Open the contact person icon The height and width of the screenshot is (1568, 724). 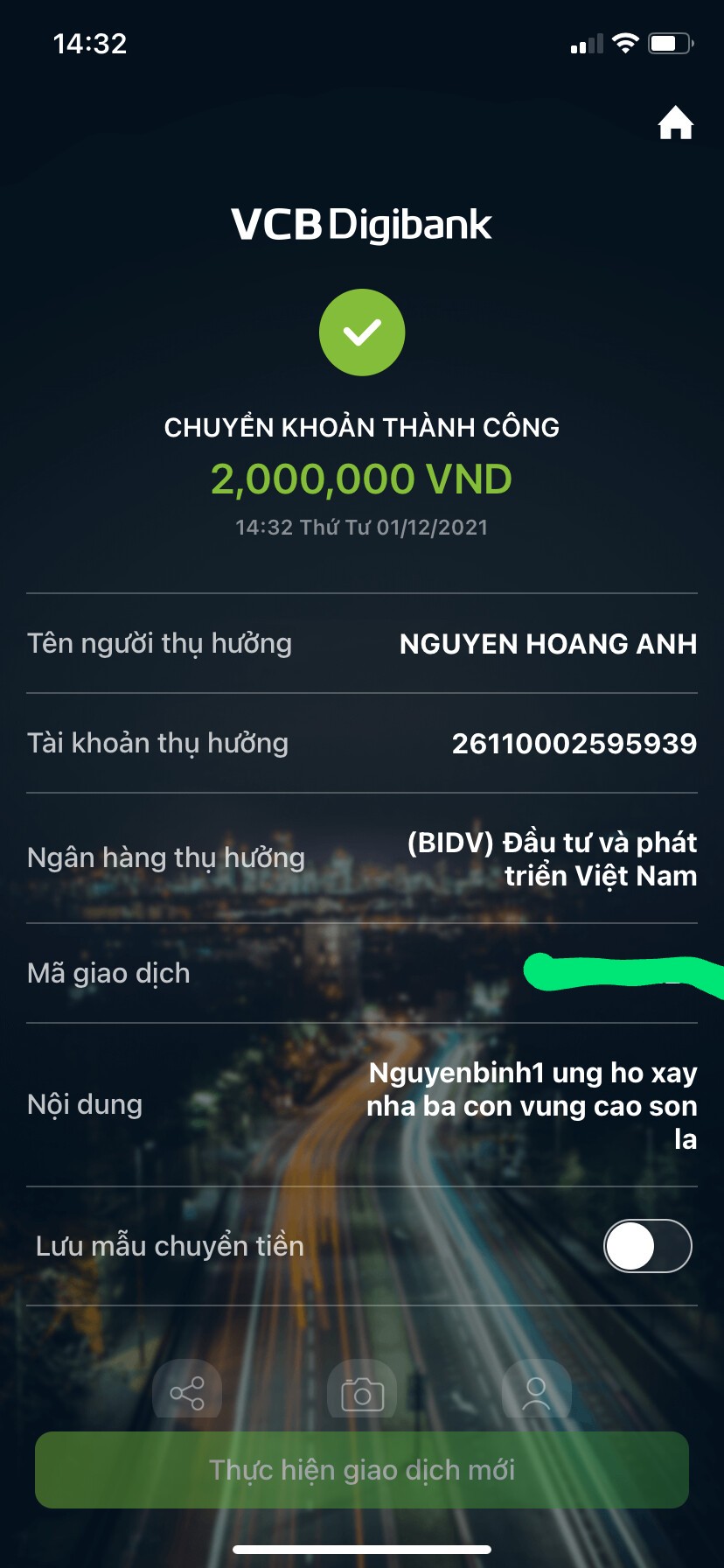(536, 1393)
